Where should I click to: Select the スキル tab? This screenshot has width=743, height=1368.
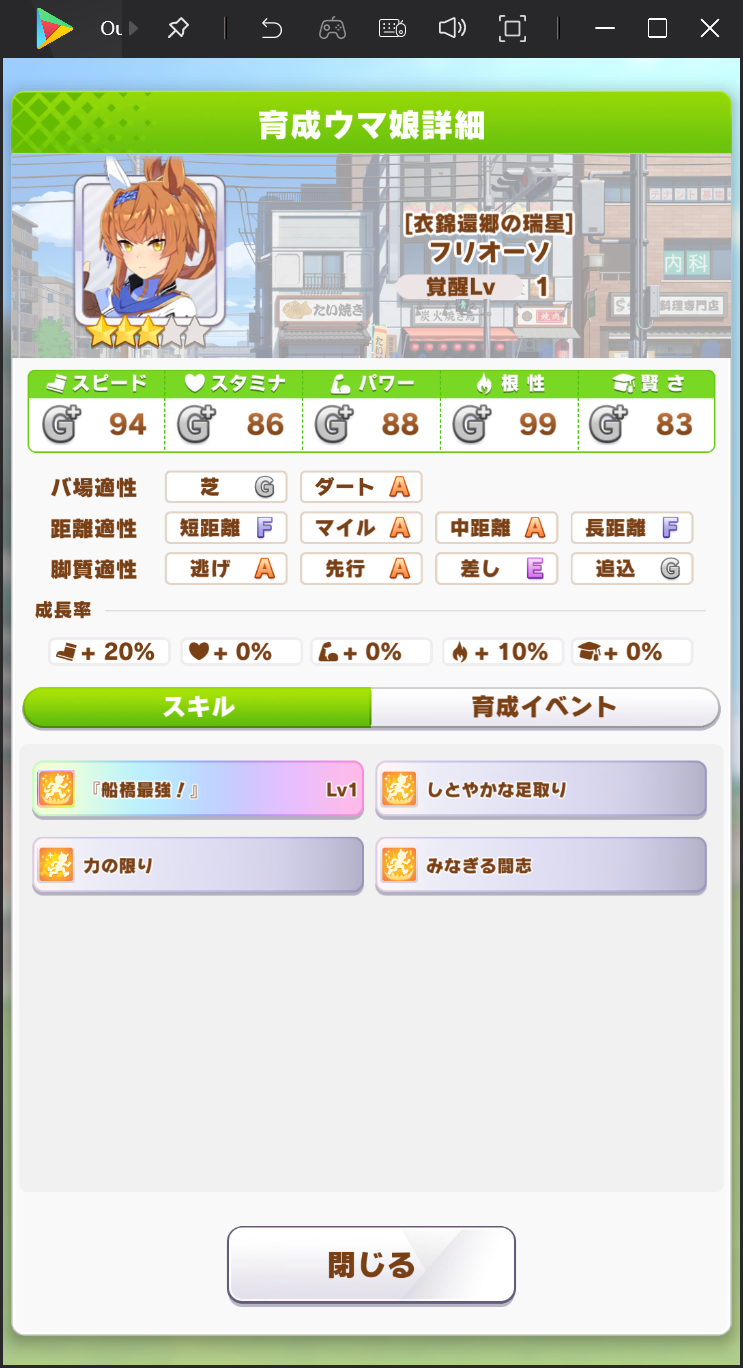[198, 707]
